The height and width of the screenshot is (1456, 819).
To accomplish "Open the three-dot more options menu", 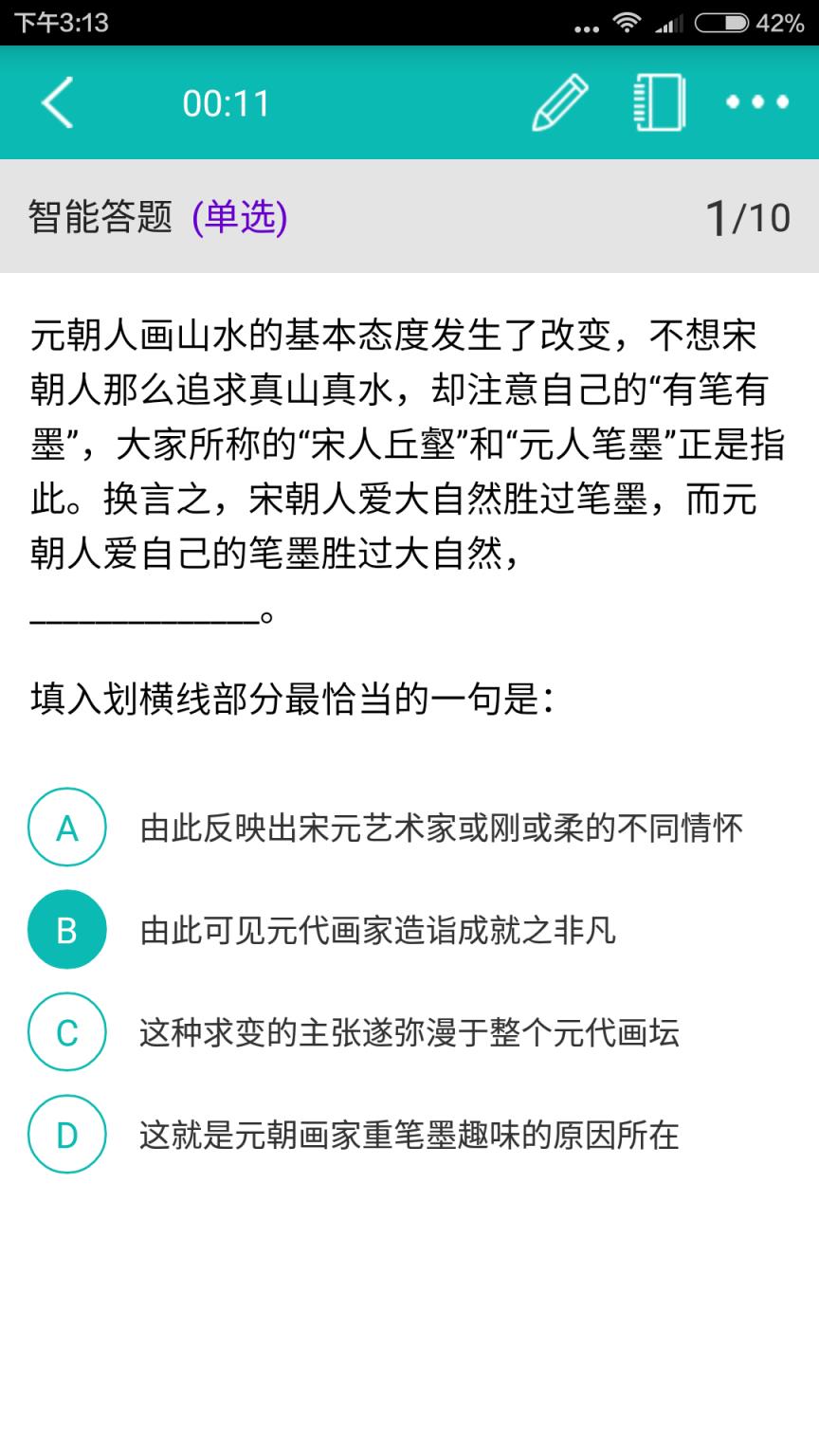I will coord(755,102).
